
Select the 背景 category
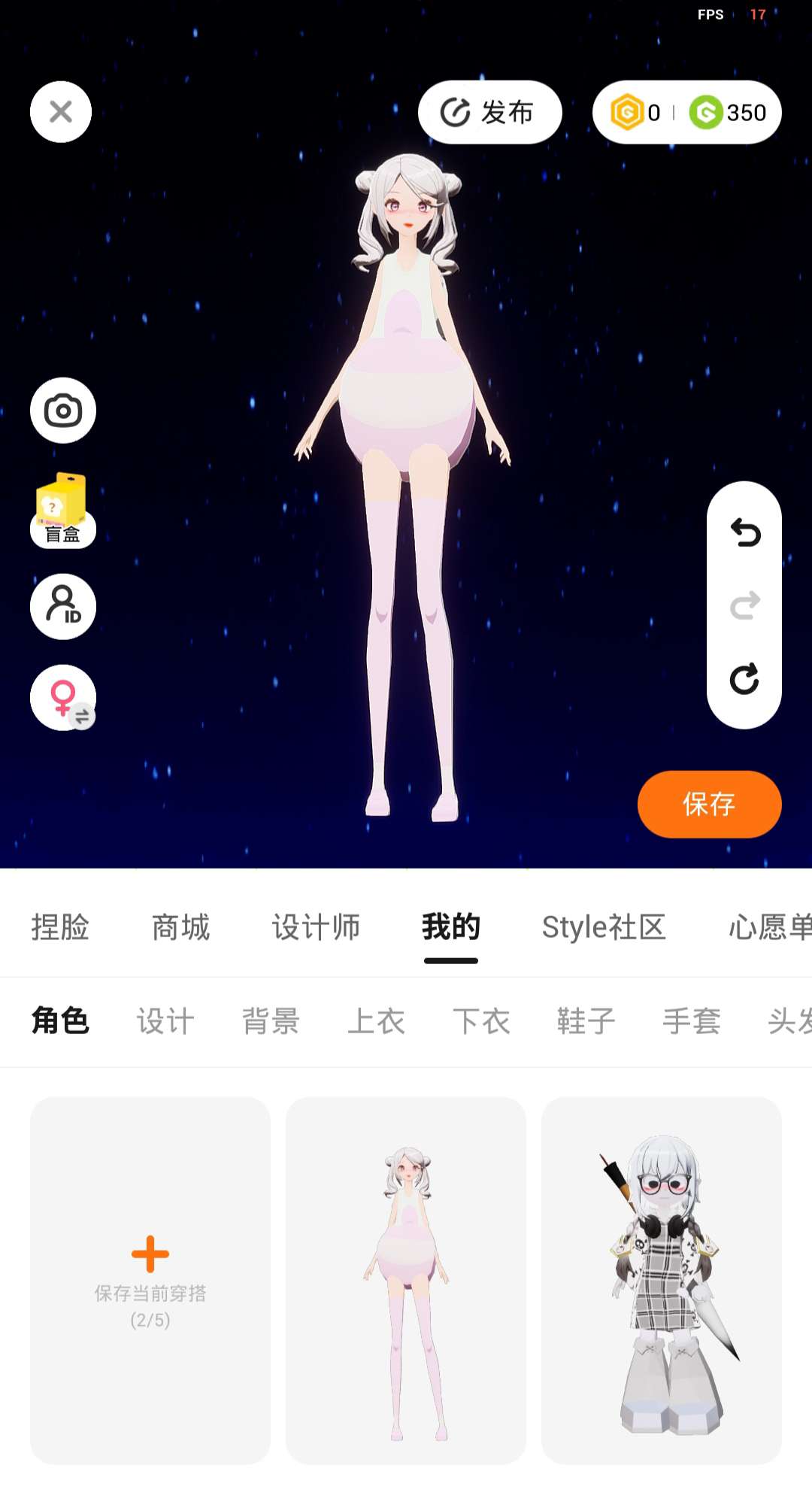pyautogui.click(x=271, y=1021)
